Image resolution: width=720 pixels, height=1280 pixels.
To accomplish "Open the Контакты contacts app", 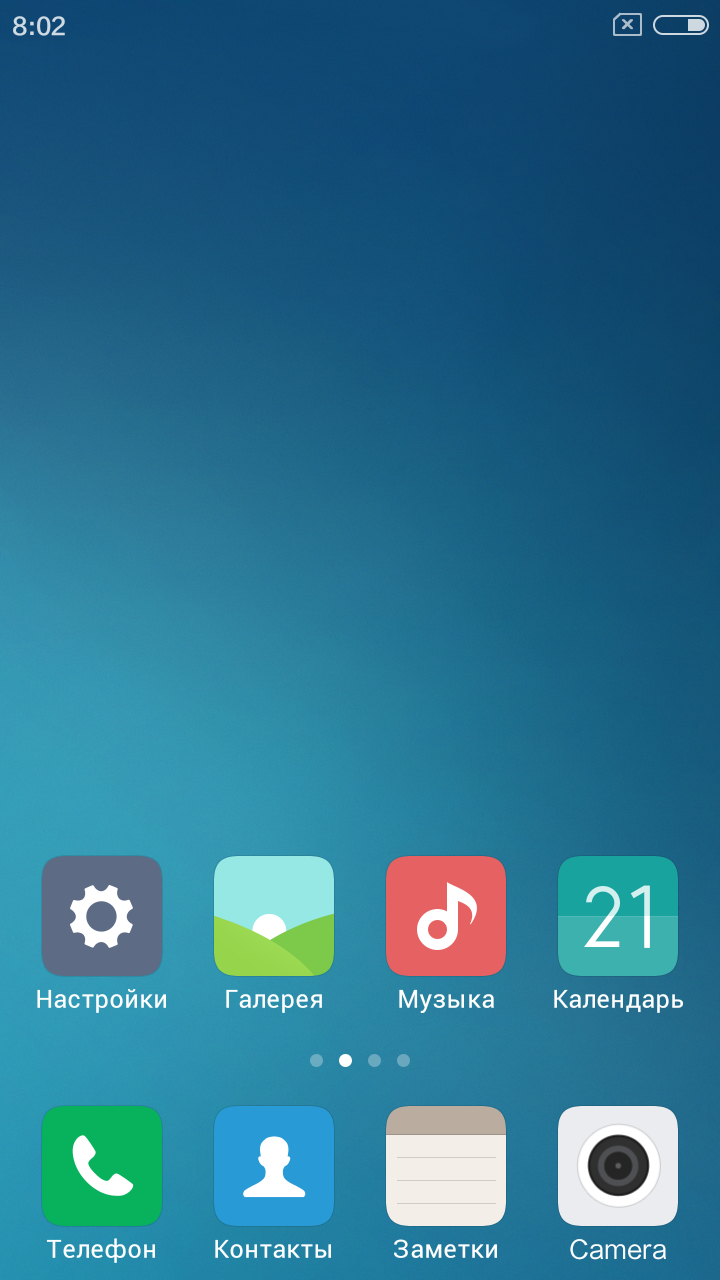I will (274, 1166).
